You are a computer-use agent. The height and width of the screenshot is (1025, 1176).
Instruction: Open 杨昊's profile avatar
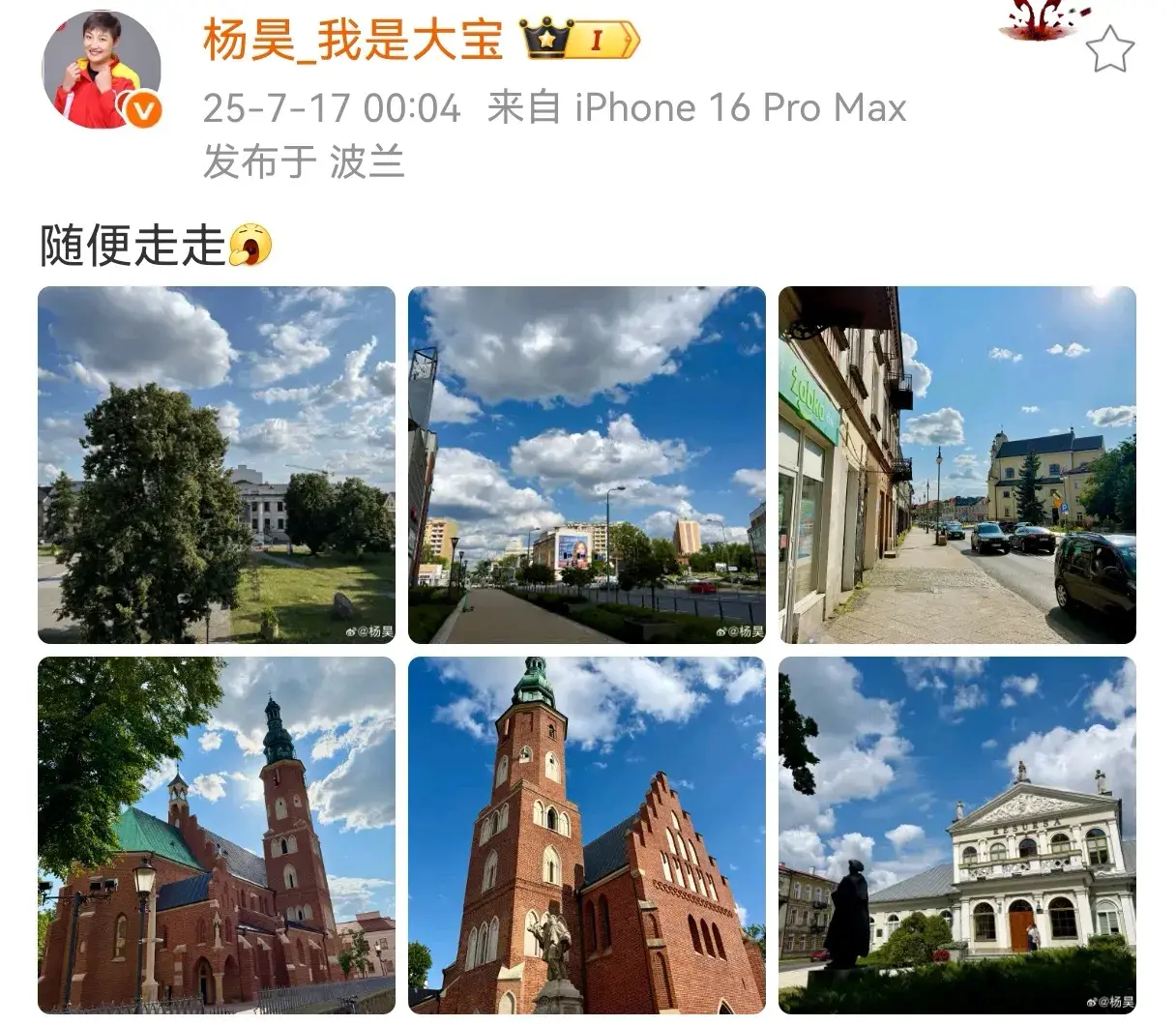102,71
